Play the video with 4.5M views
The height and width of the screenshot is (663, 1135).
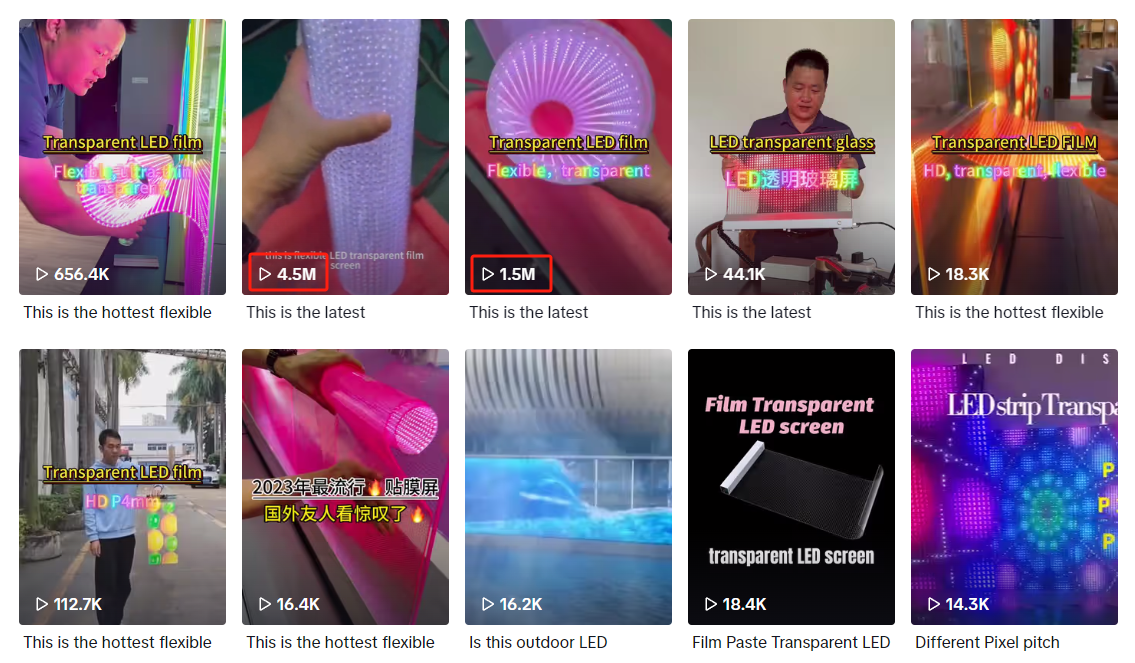345,157
